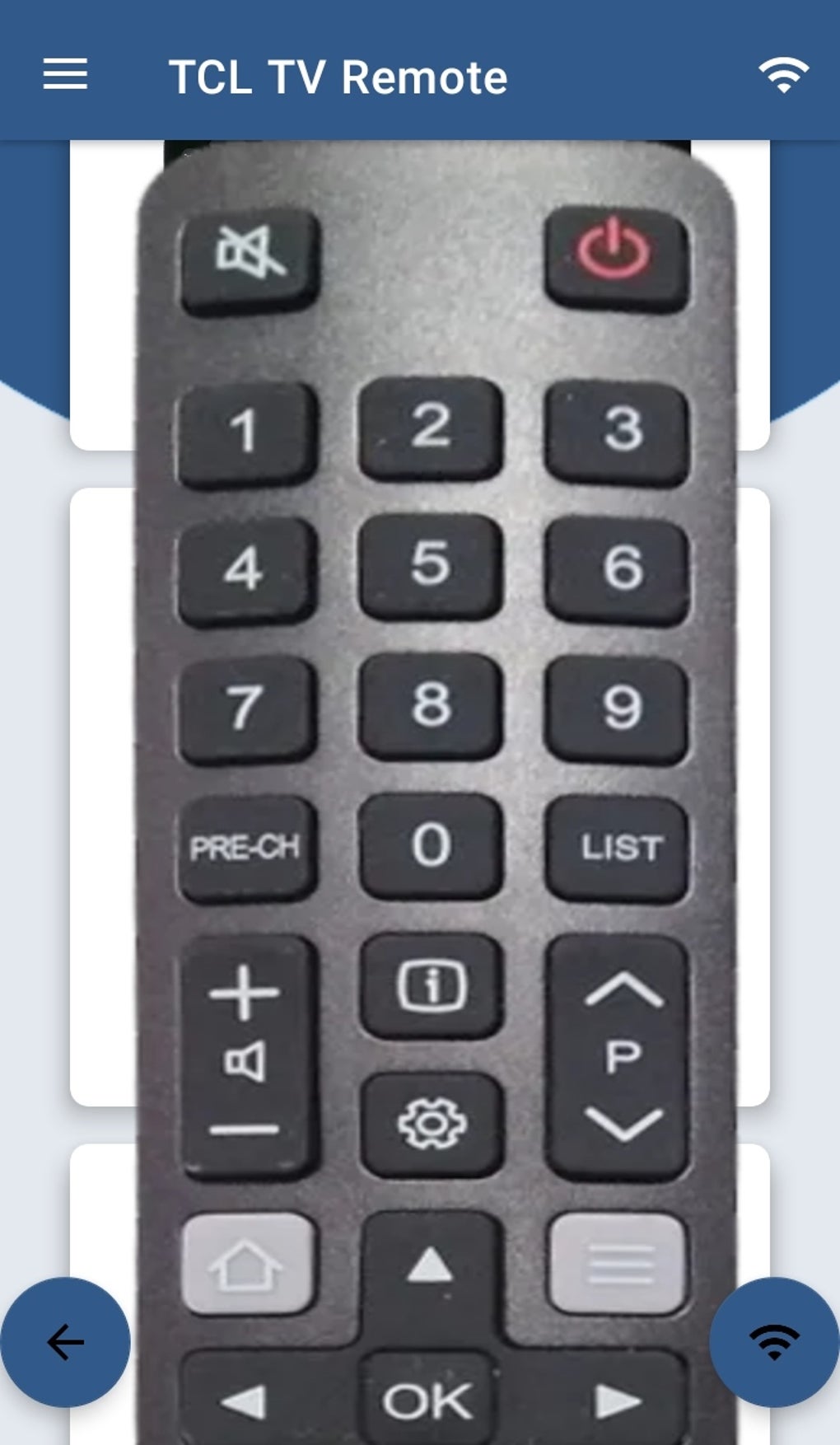
Task: Open TV home screen button
Action: pyautogui.click(x=246, y=1265)
